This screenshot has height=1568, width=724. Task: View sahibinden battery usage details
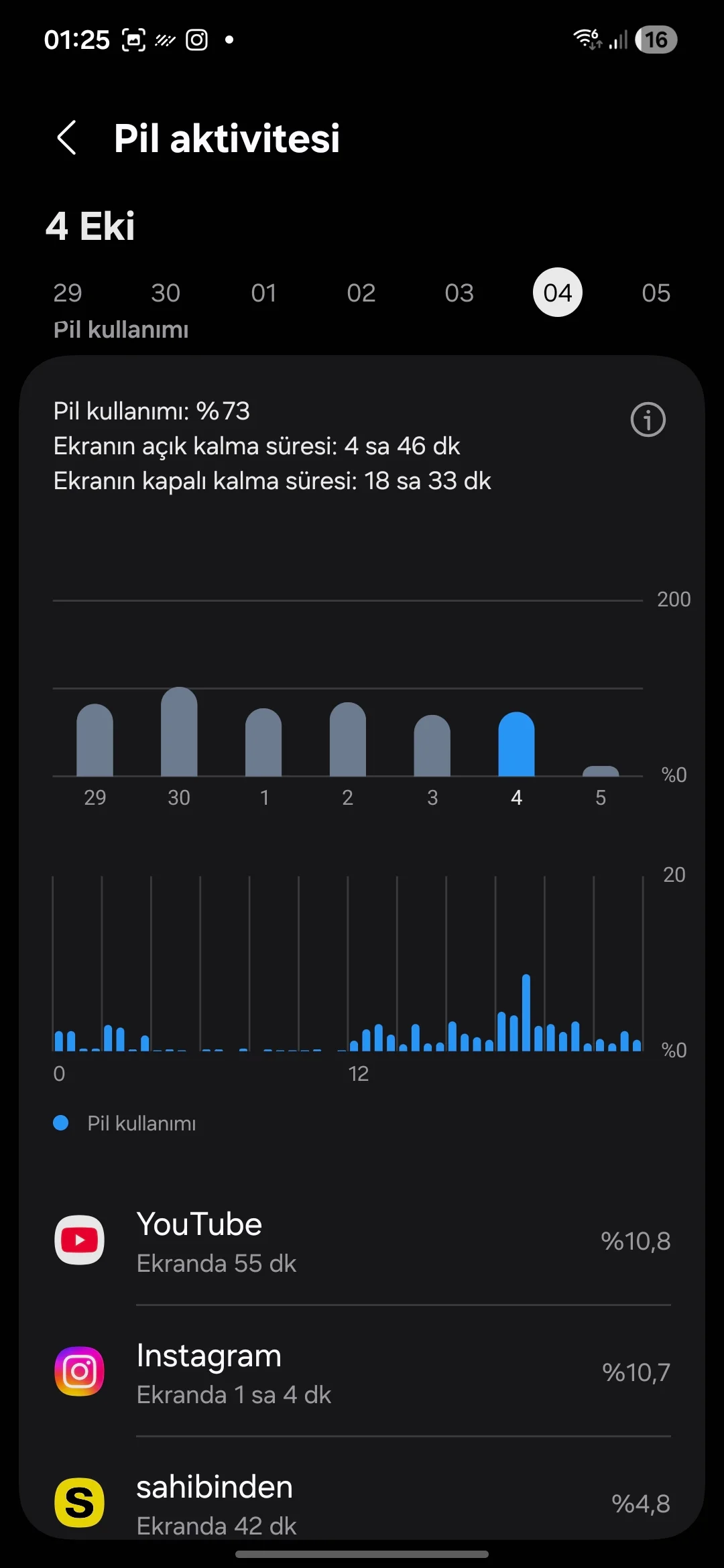(362, 1504)
